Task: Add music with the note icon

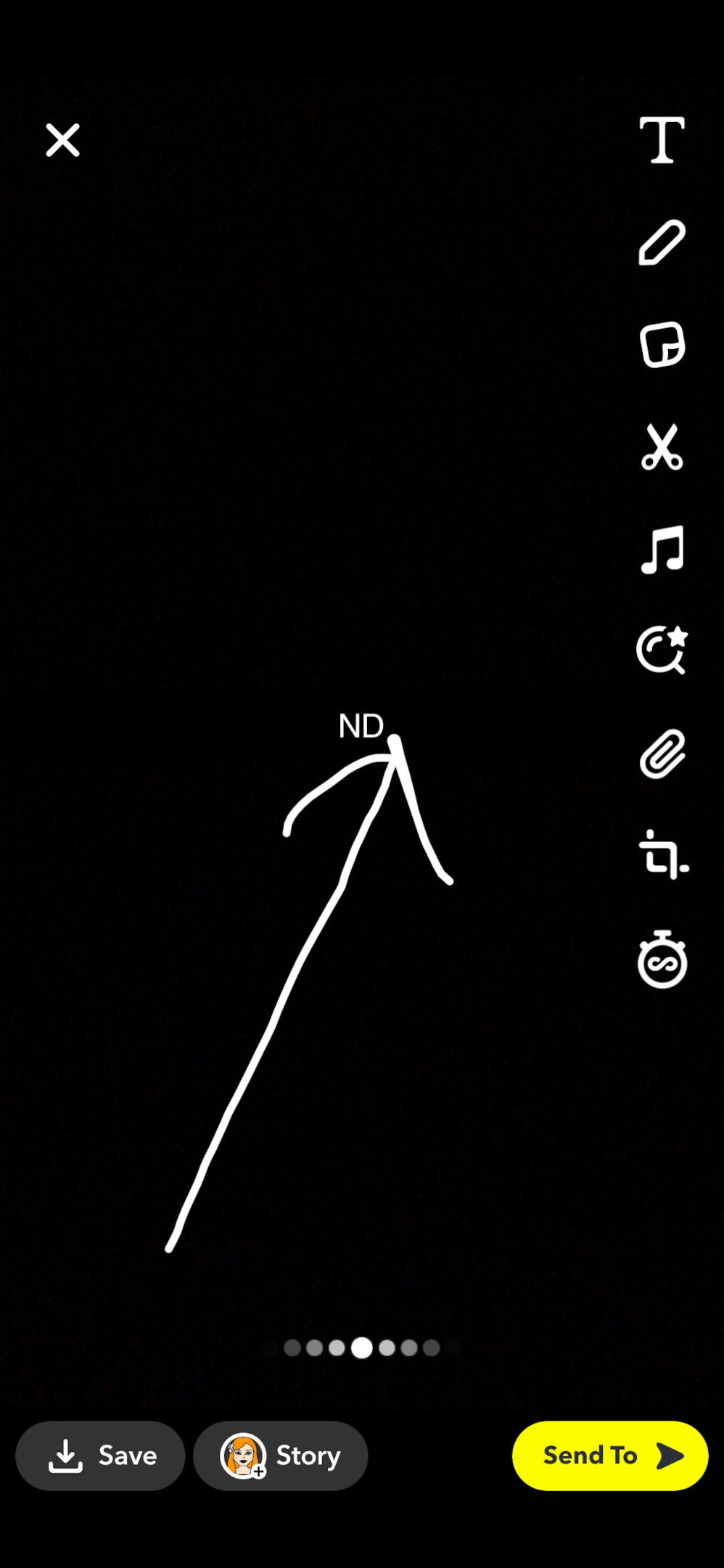Action: click(x=662, y=550)
